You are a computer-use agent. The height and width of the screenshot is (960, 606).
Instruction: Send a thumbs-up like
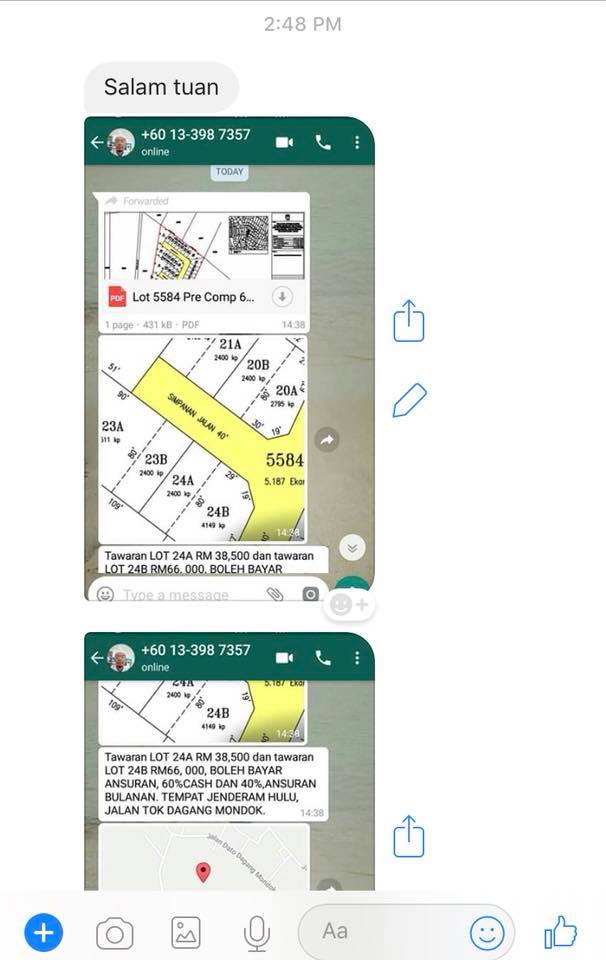(561, 933)
